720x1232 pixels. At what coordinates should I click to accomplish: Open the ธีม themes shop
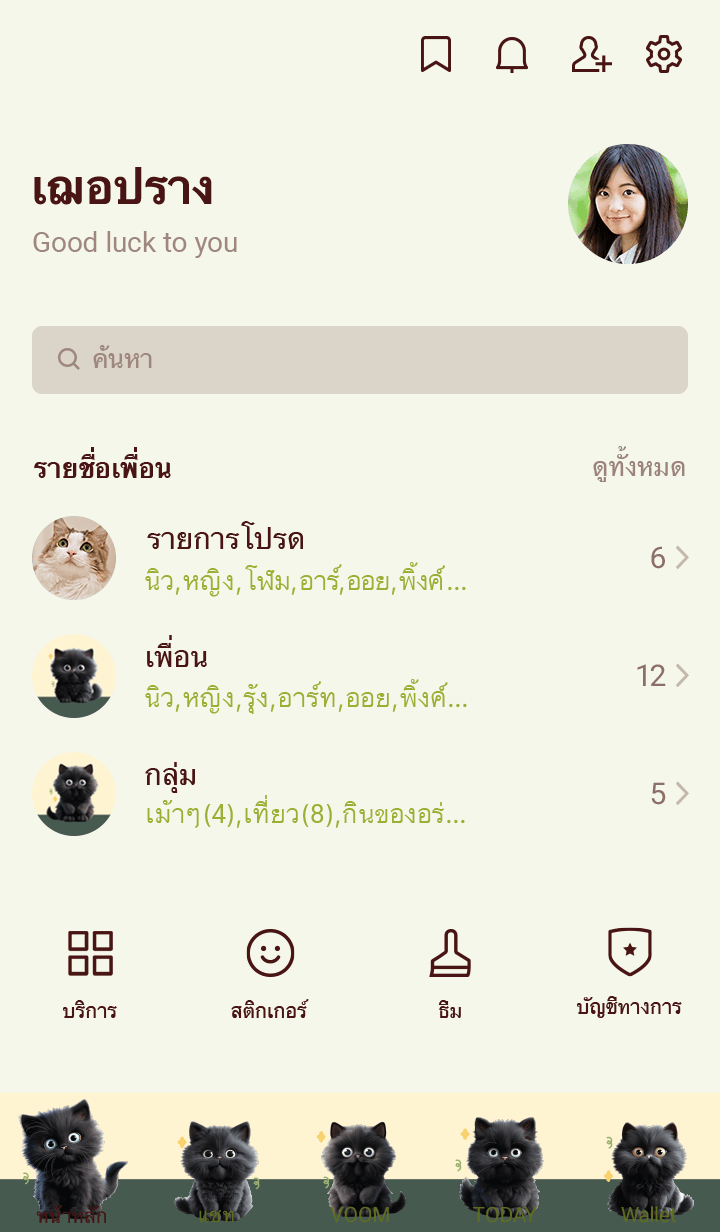450,972
